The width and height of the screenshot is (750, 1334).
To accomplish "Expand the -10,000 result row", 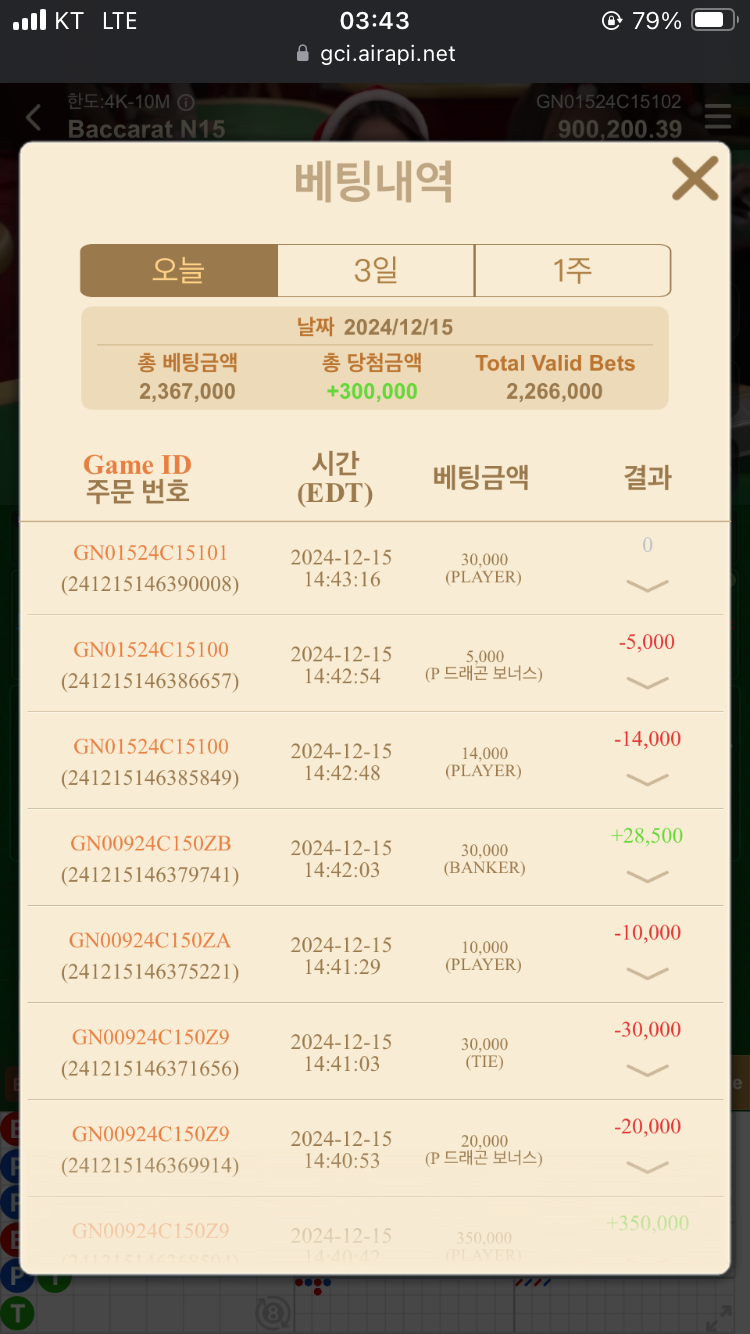I will pyautogui.click(x=647, y=974).
